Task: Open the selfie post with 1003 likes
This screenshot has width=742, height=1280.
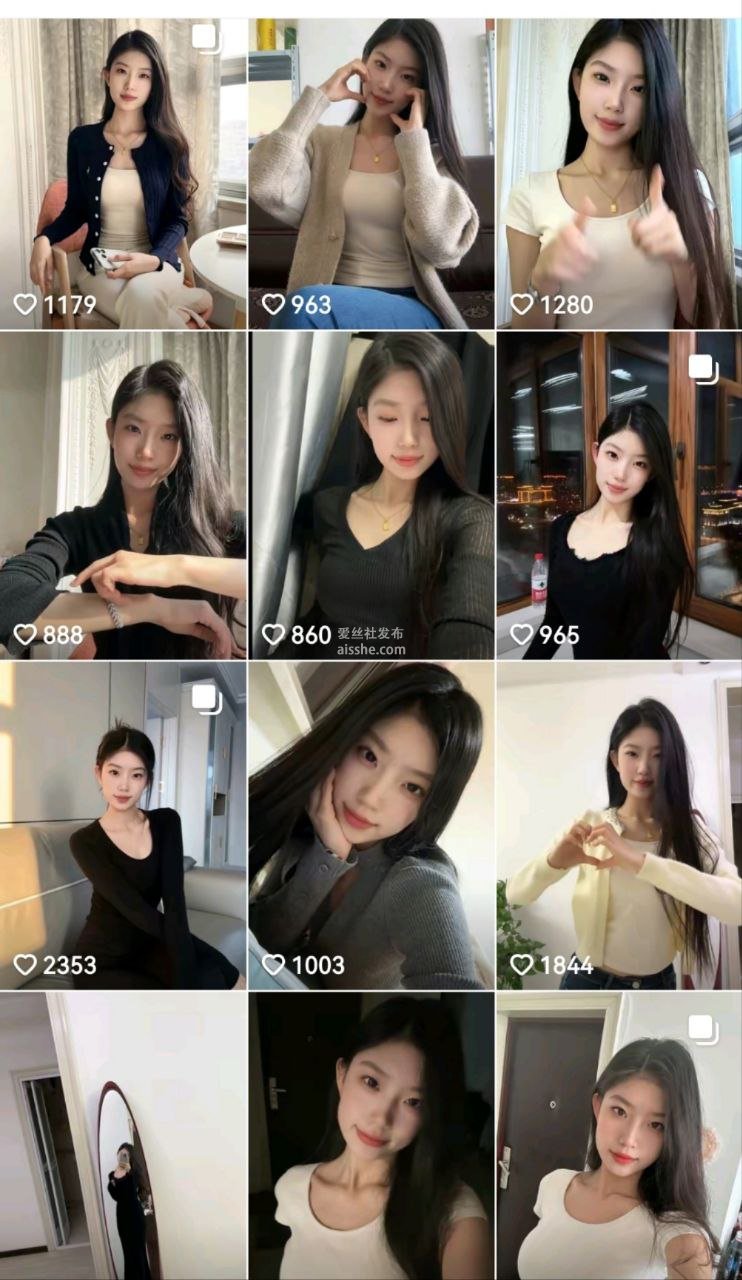Action: pos(371,825)
